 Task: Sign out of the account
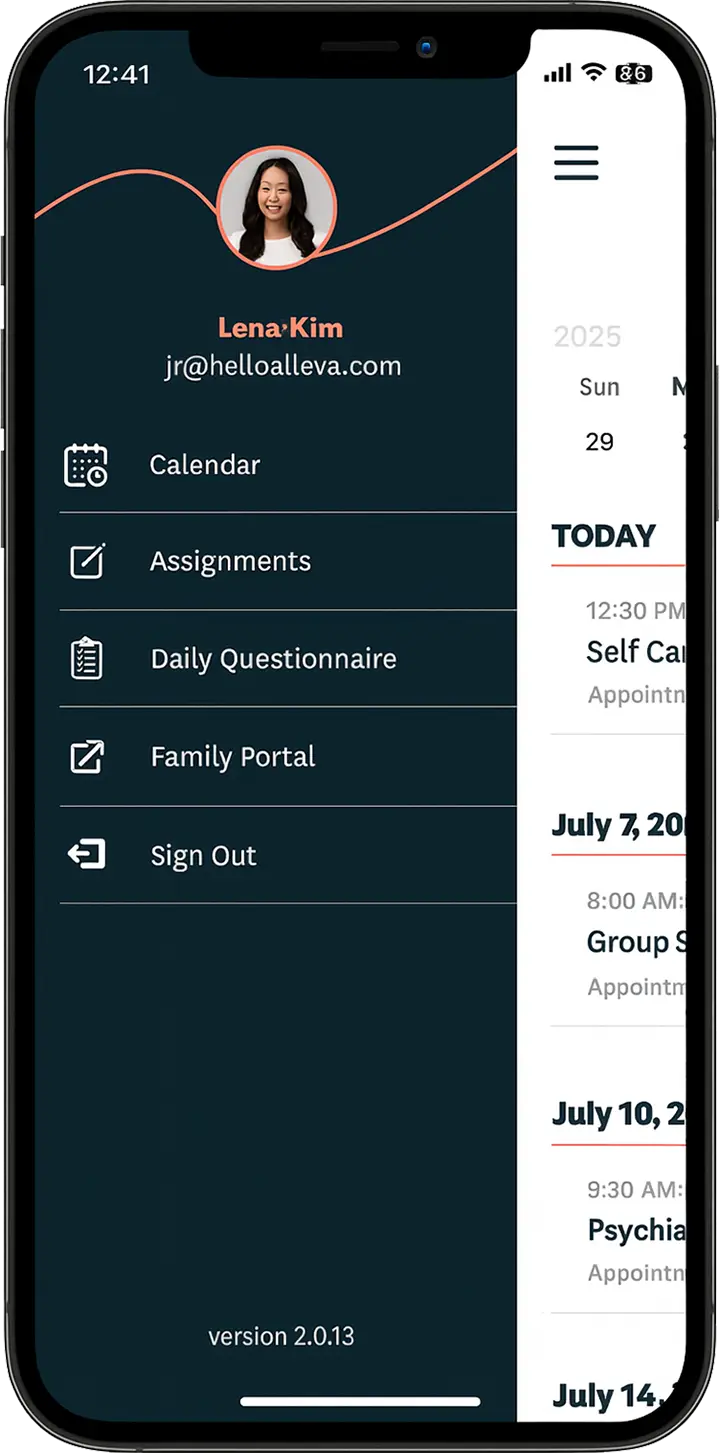coord(288,855)
